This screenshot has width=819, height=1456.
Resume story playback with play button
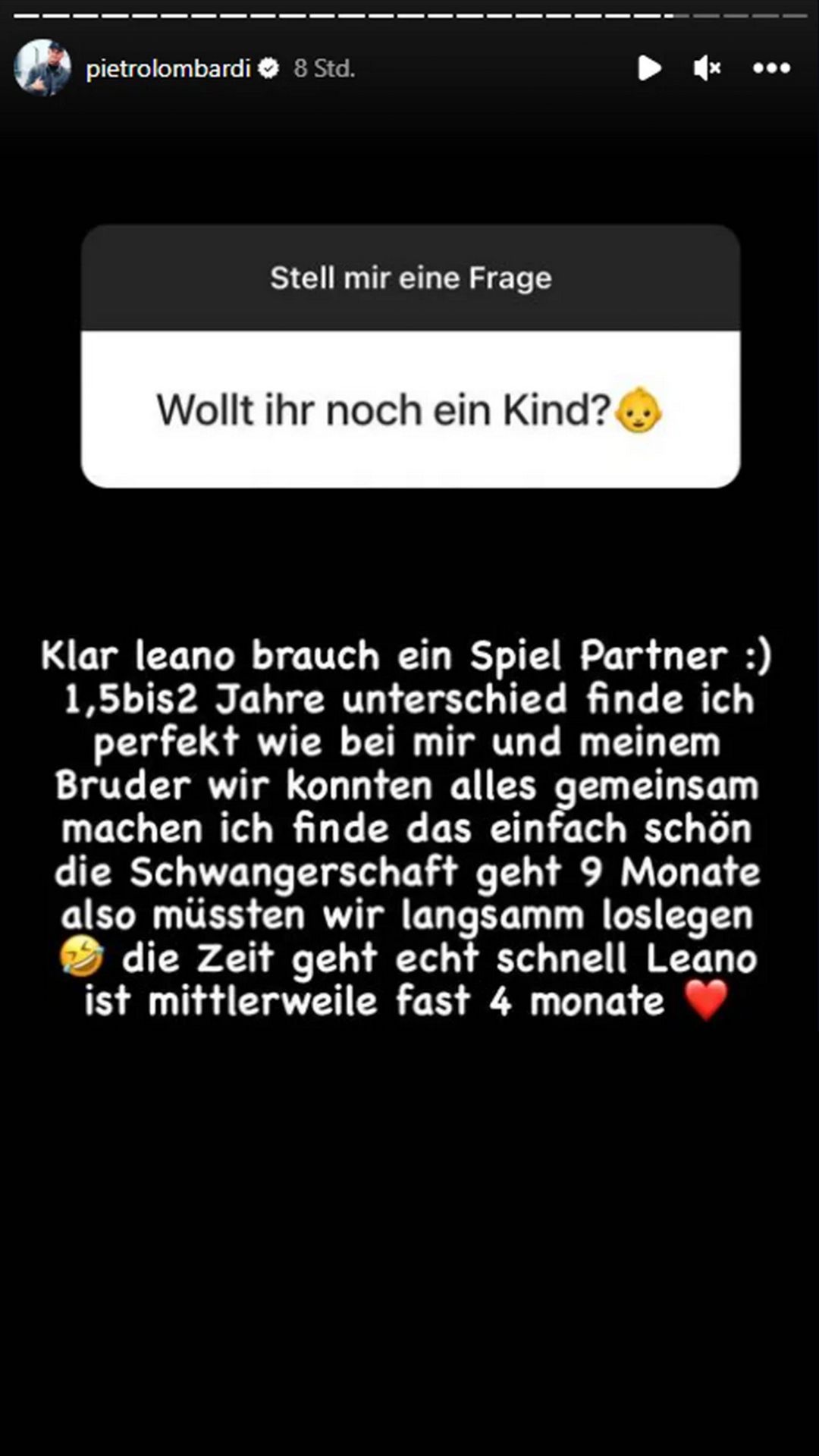pos(649,68)
